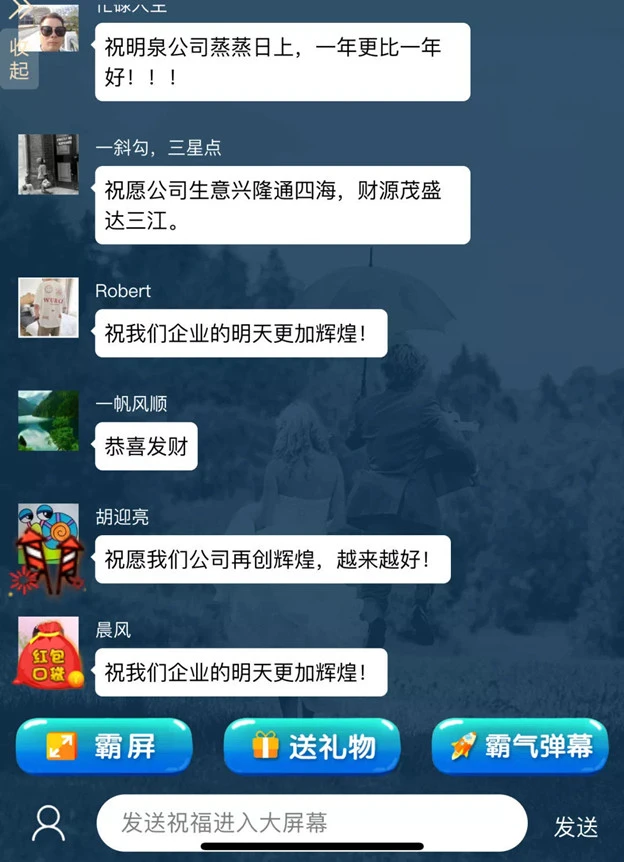The height and width of the screenshot is (862, 624).
Task: Open 霸气弹幕 bullet comments
Action: (x=519, y=746)
